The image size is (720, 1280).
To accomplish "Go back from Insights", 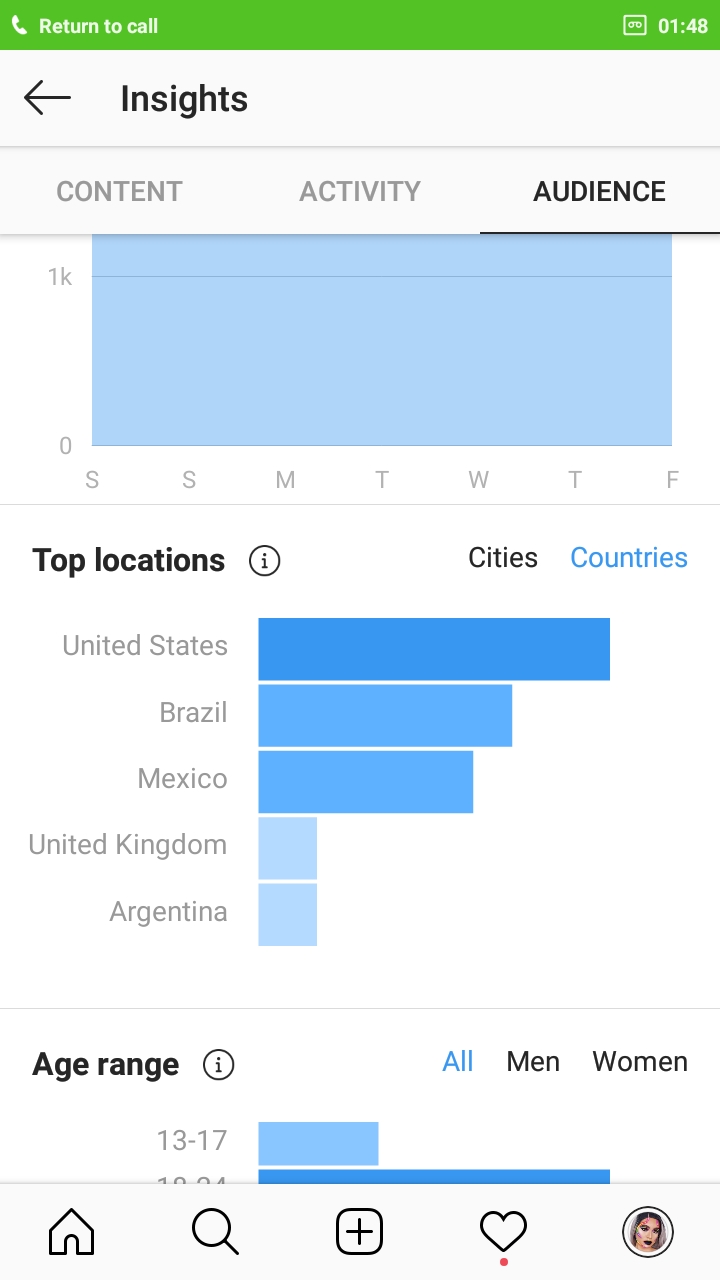I will 47,98.
